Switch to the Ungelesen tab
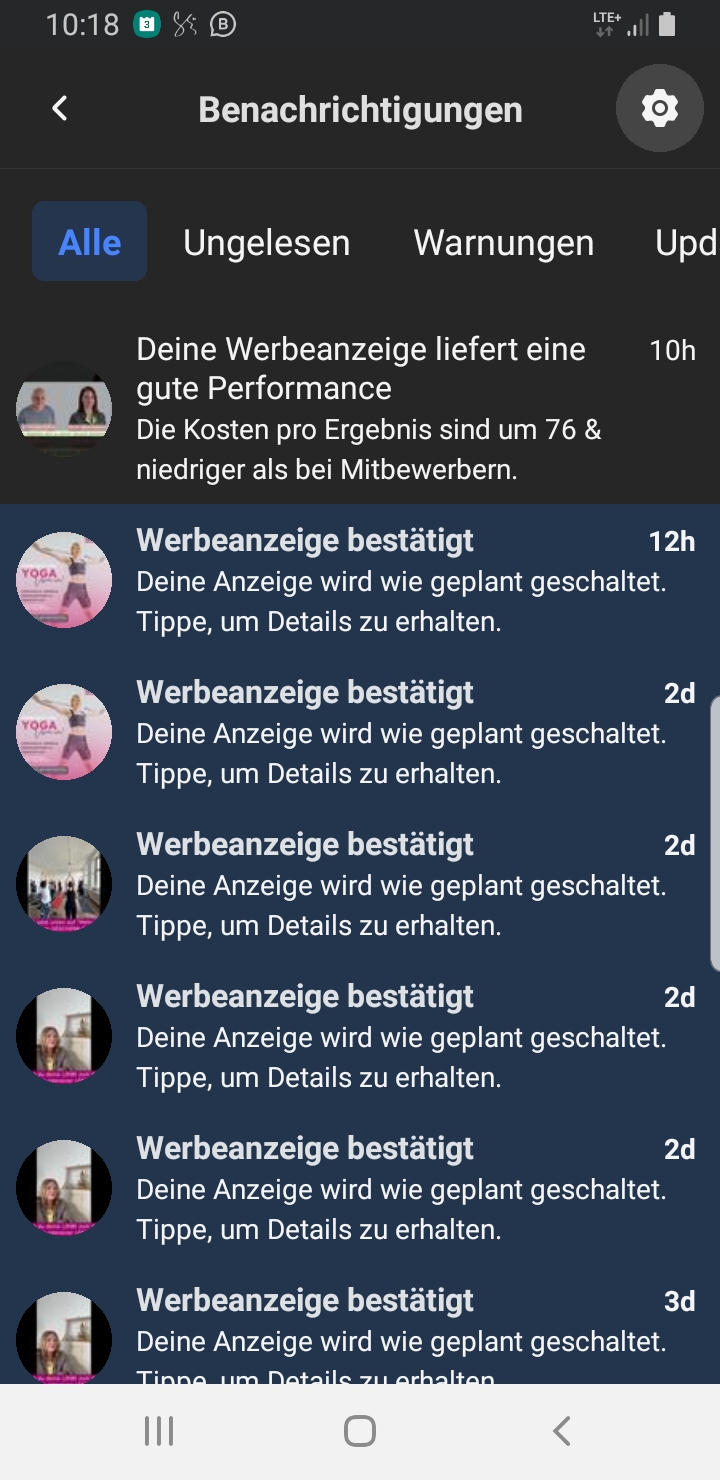This screenshot has width=720, height=1480. click(266, 242)
